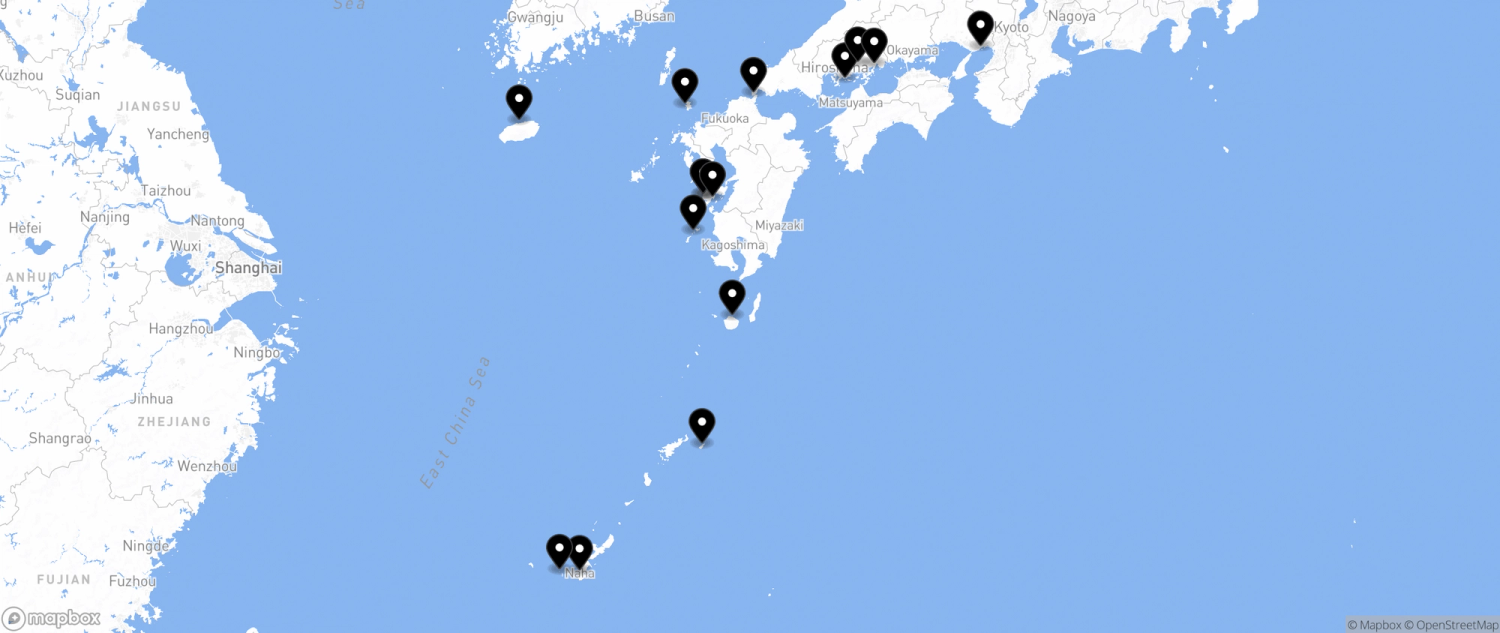Select the marker beside the Kyoto label

coord(980,26)
